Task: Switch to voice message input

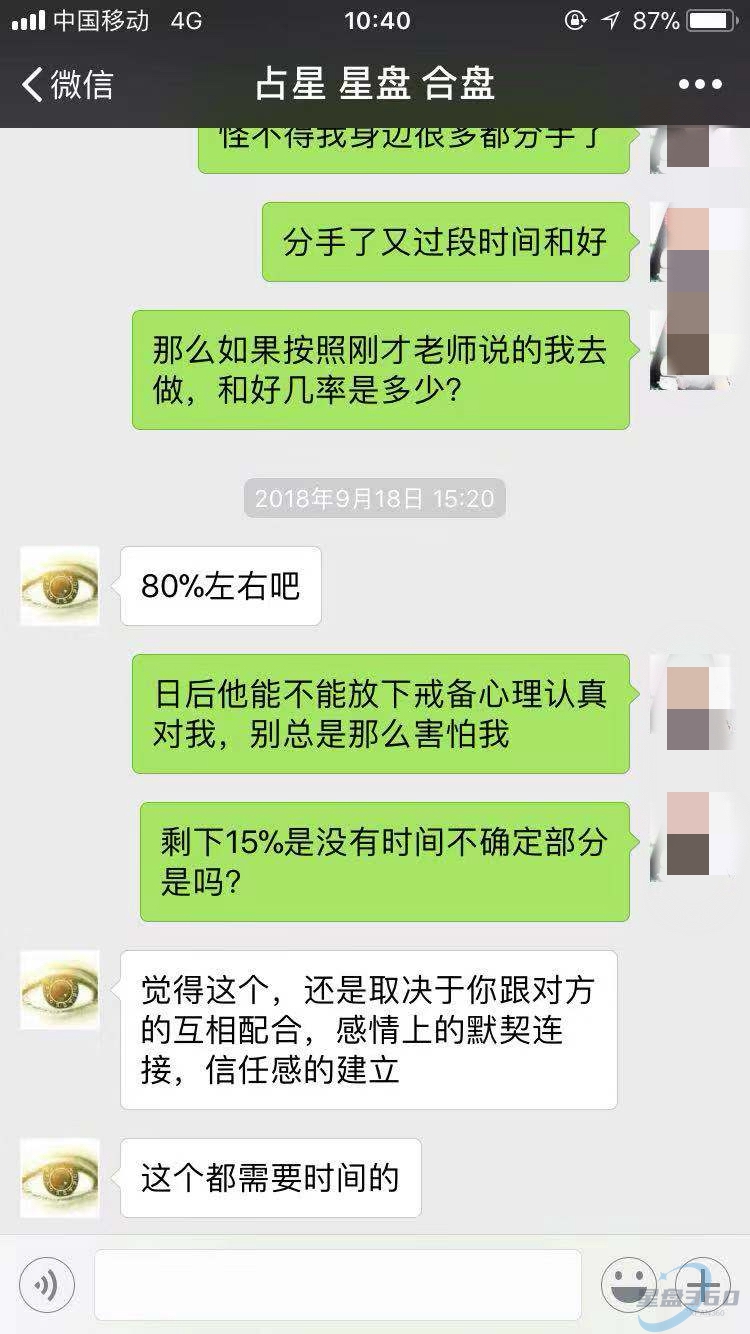Action: (x=47, y=1284)
